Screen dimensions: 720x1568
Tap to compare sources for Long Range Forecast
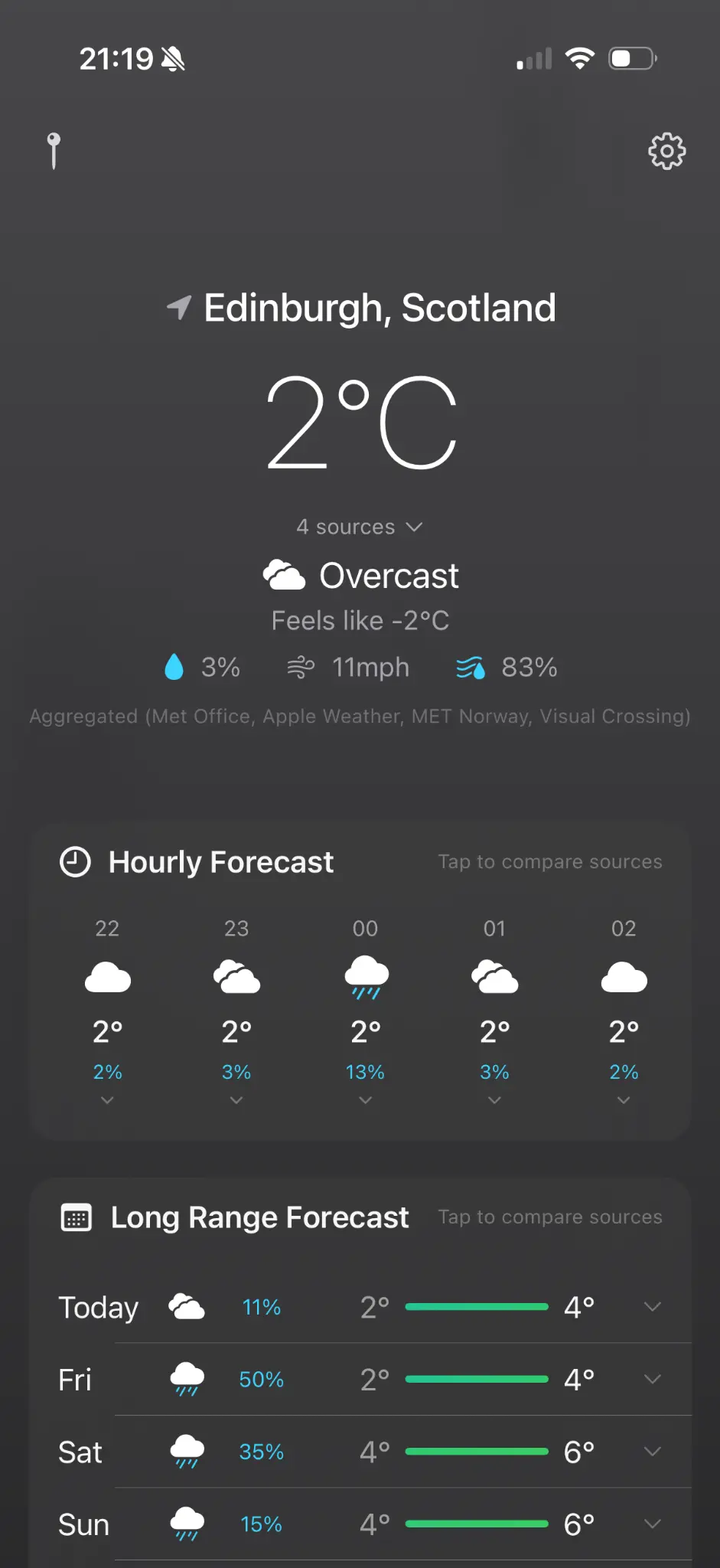point(549,1217)
